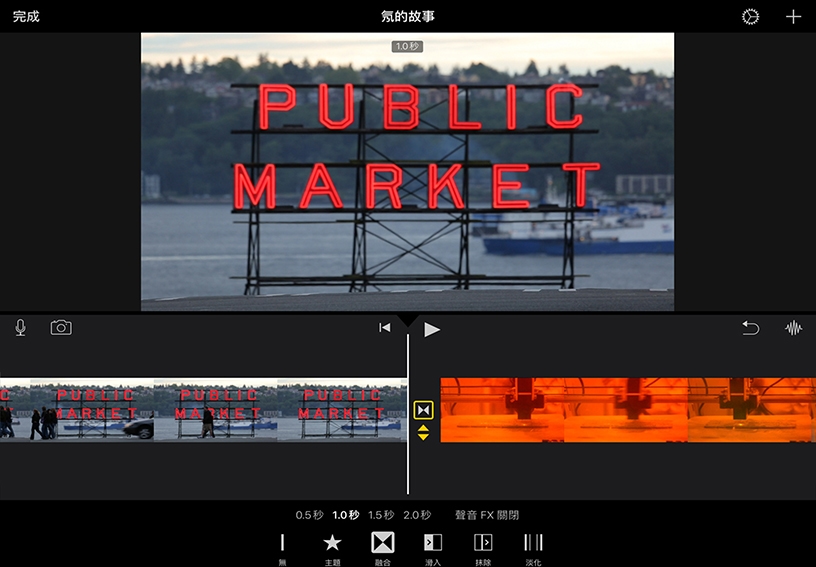
Task: Show audio waveforms
Action: [x=794, y=328]
